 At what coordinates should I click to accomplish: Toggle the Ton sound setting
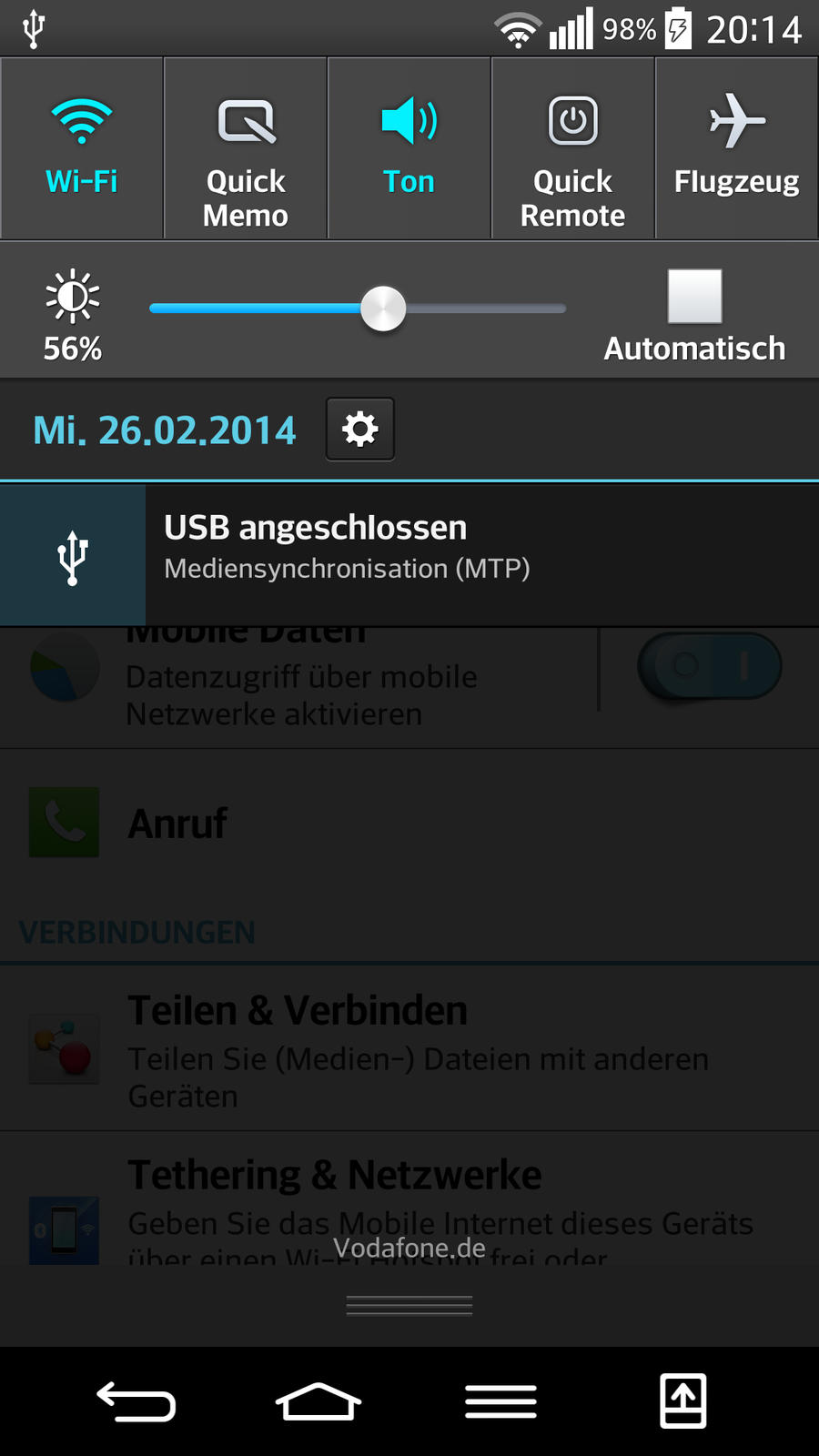(409, 148)
